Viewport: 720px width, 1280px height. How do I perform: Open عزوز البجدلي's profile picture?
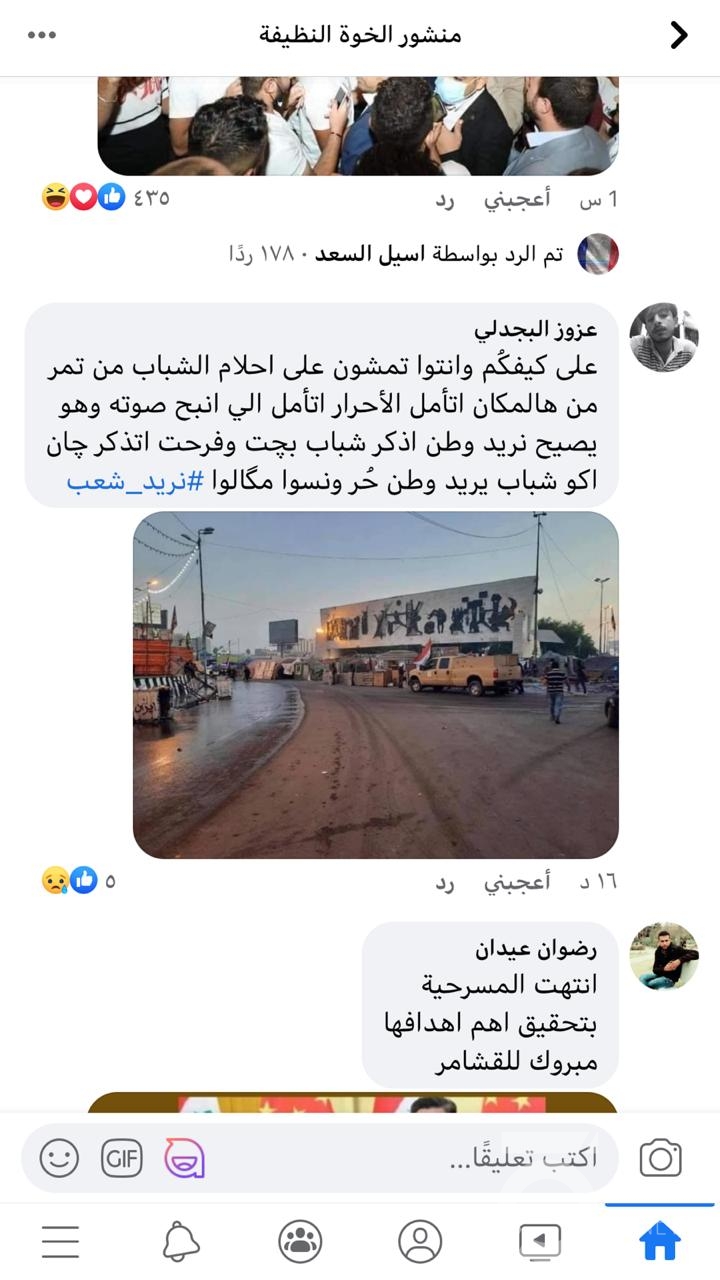click(x=664, y=338)
